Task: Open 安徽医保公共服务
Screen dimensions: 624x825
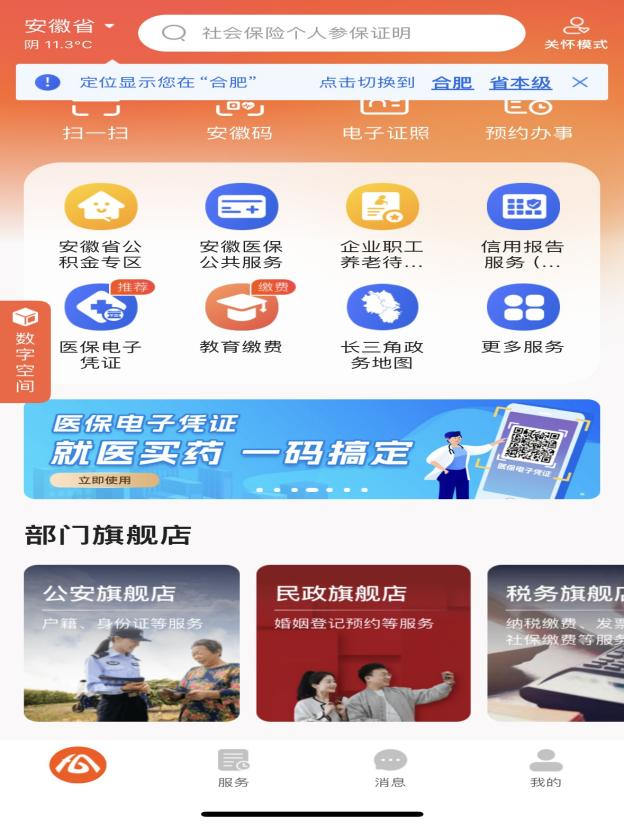Action: (x=241, y=226)
